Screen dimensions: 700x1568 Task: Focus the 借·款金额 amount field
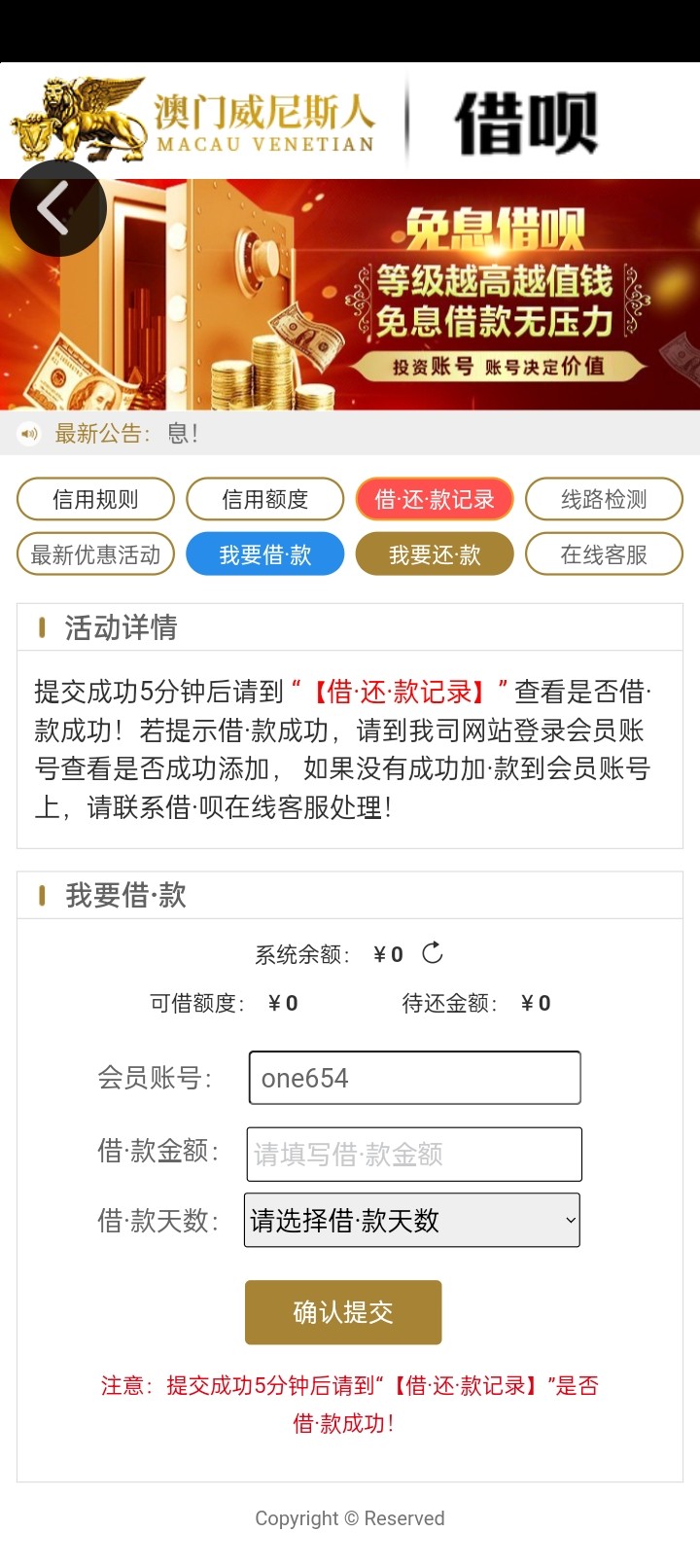414,1154
